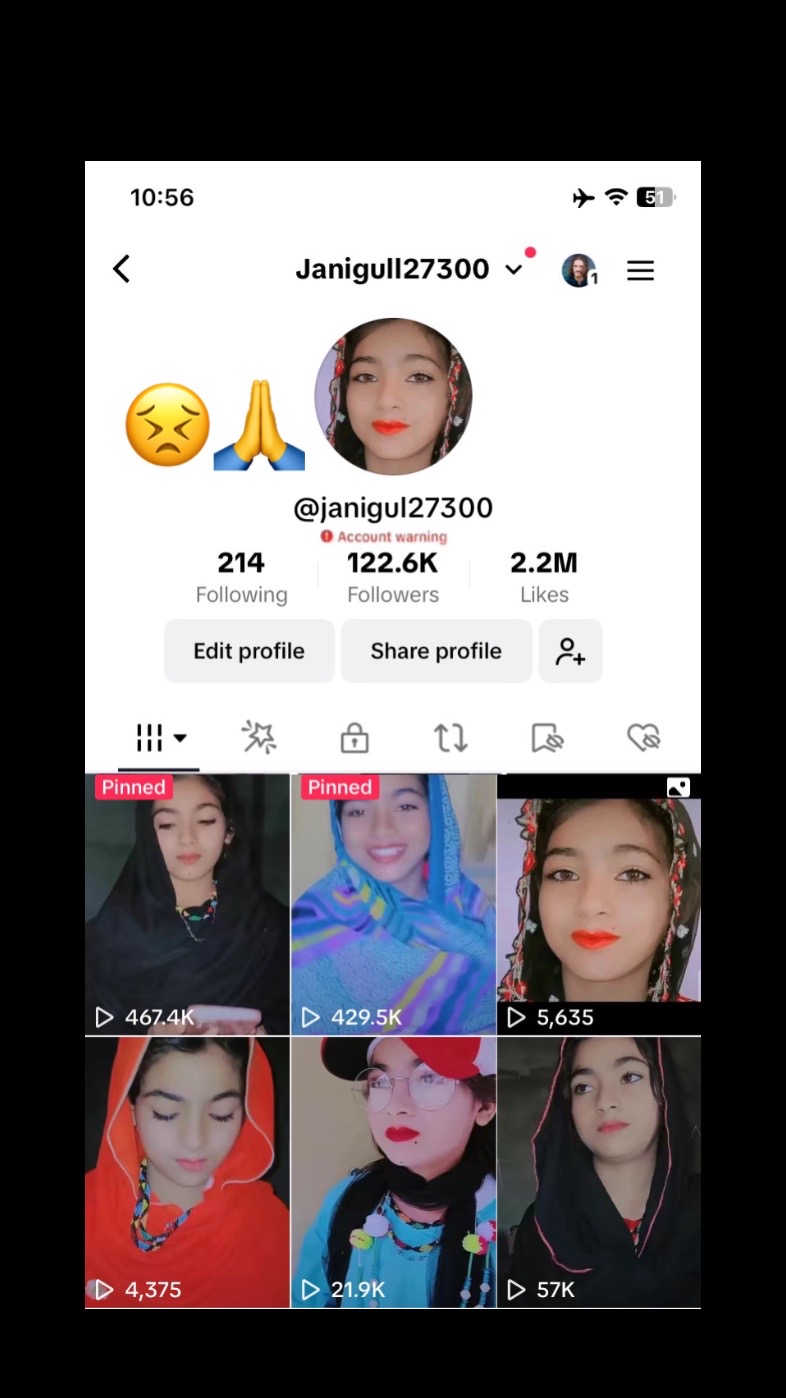The width and height of the screenshot is (786, 1398).
Task: Open the videos grid tab dropdown
Action: [x=160, y=738]
